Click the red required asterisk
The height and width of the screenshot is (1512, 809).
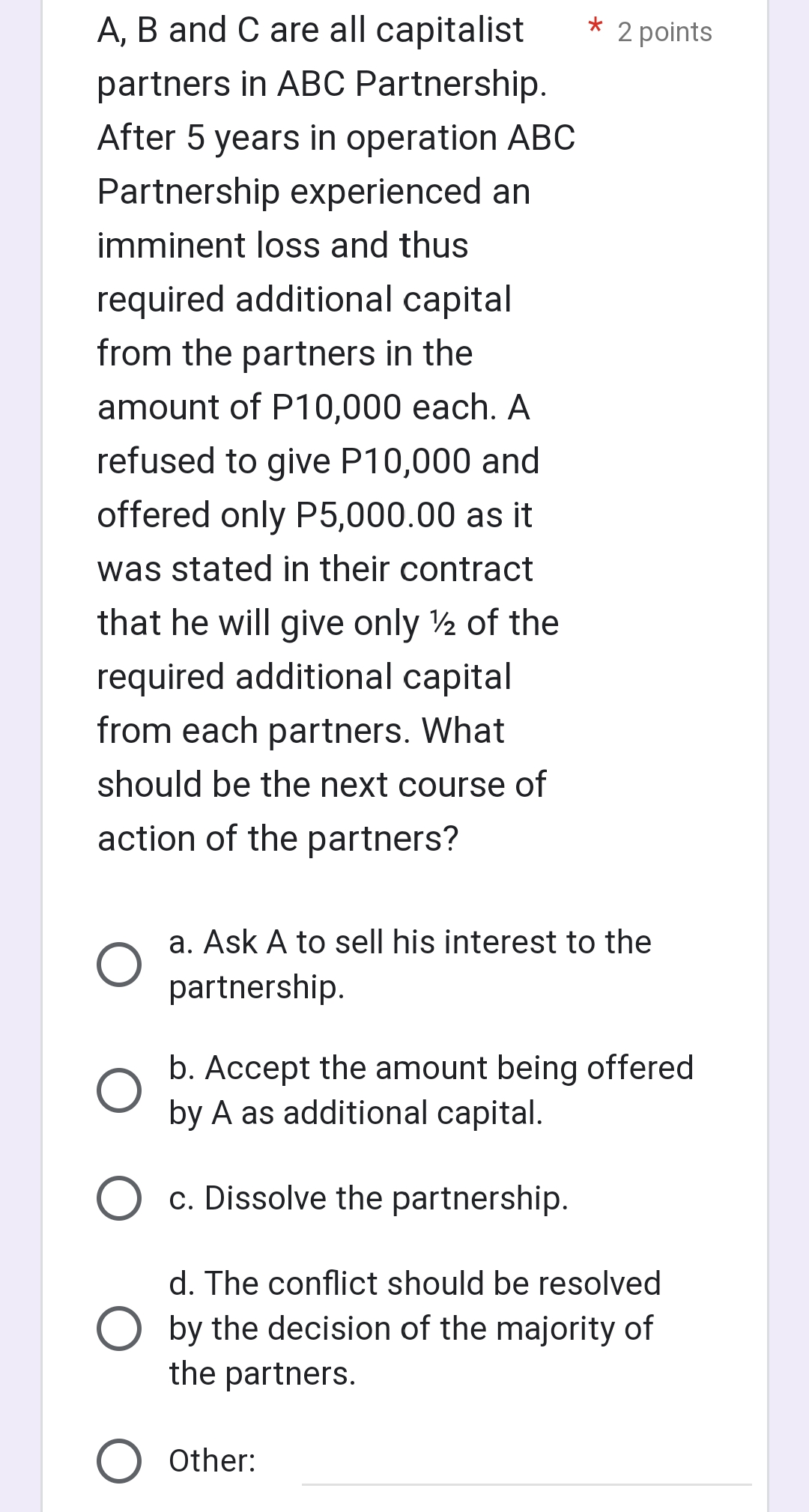[594, 26]
